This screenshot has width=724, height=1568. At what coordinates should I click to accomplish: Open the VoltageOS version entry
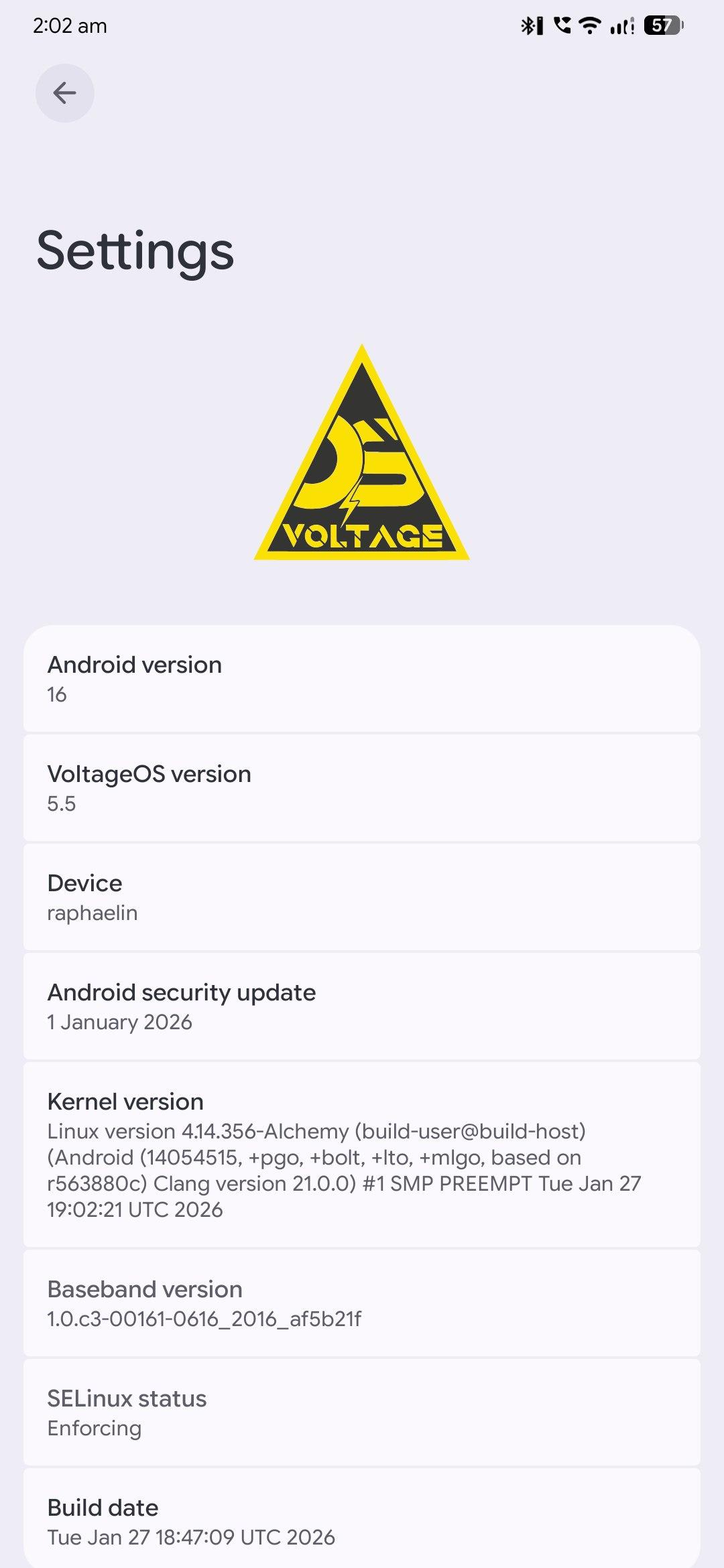click(x=362, y=788)
